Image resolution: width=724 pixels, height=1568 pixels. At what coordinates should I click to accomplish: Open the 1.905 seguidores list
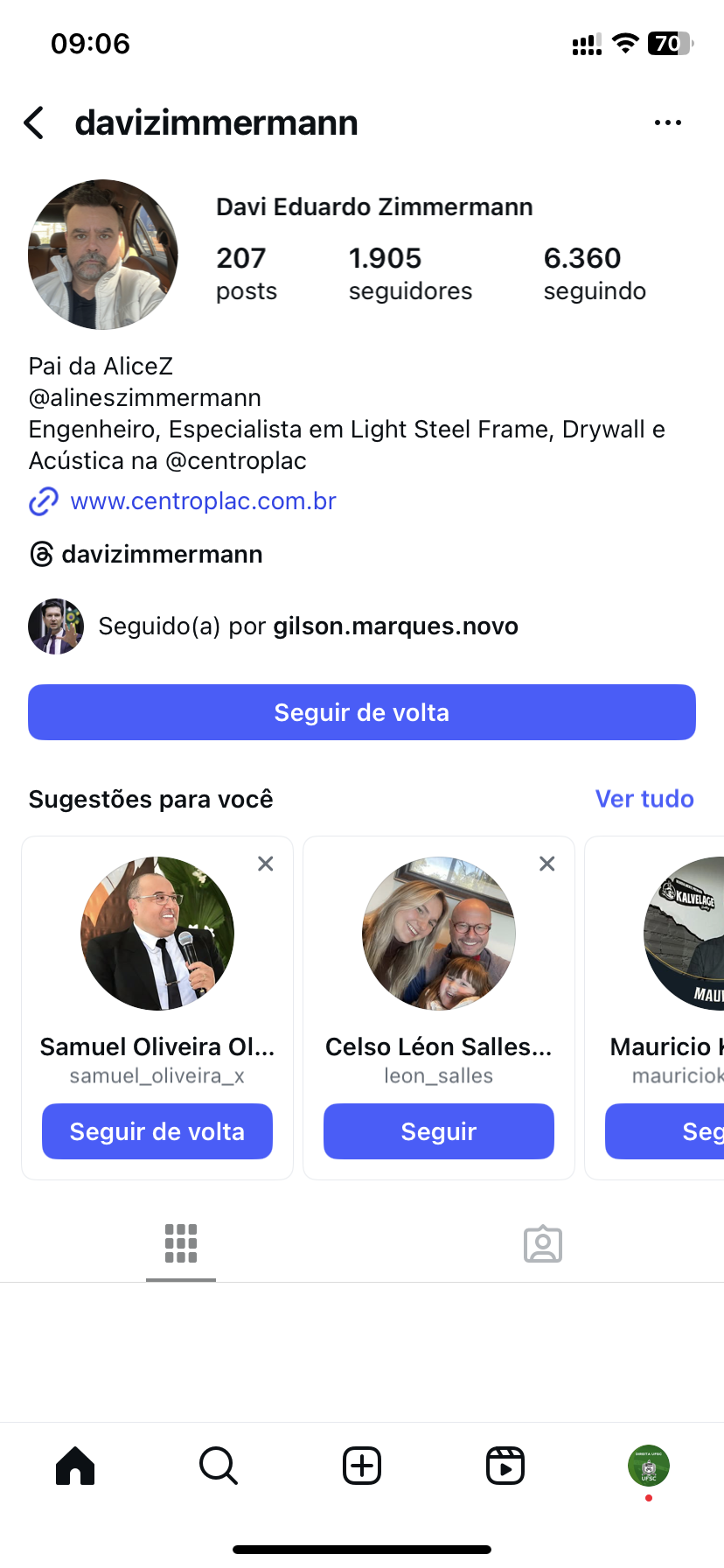409,274
